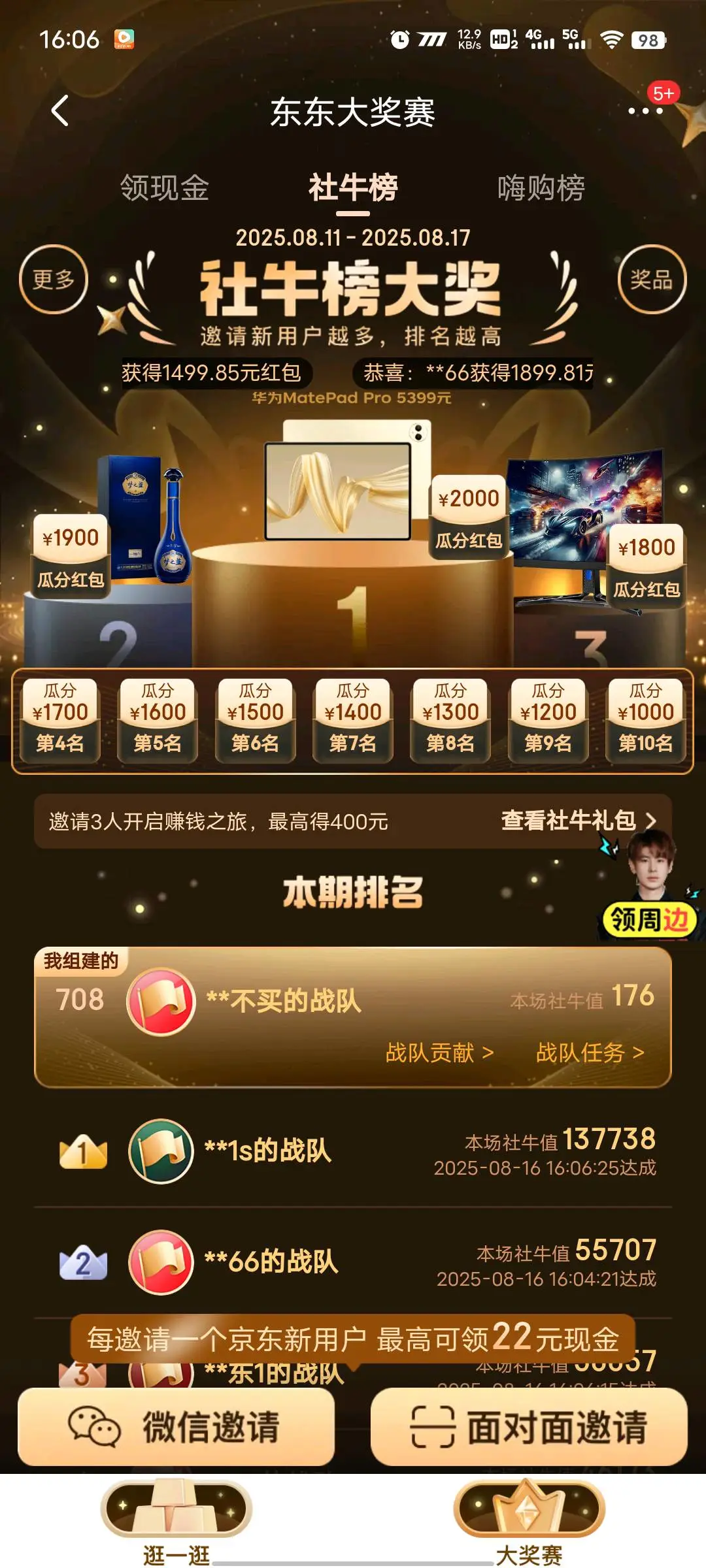This screenshot has height=1568, width=706.
Task: Select the 社牛榜 tab
Action: [353, 188]
